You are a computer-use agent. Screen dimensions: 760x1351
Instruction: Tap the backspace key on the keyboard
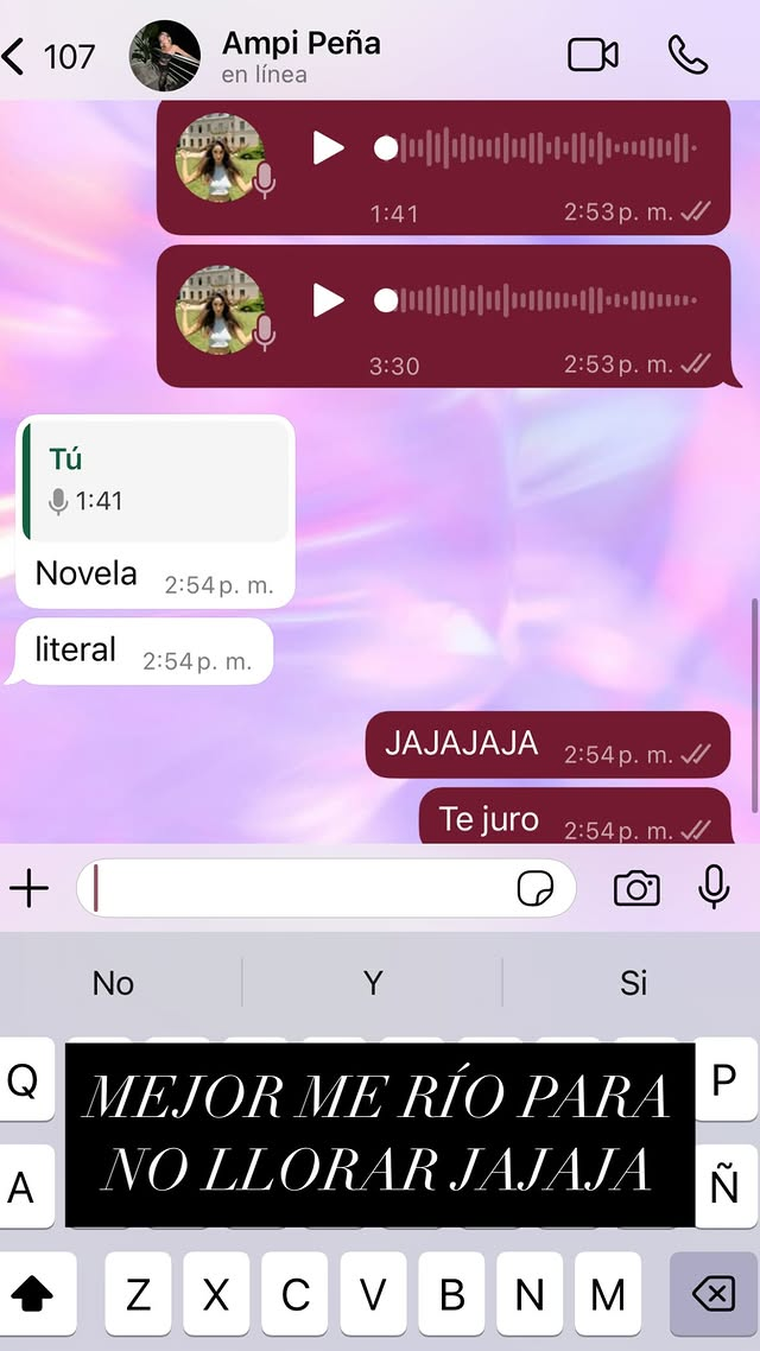(712, 1295)
